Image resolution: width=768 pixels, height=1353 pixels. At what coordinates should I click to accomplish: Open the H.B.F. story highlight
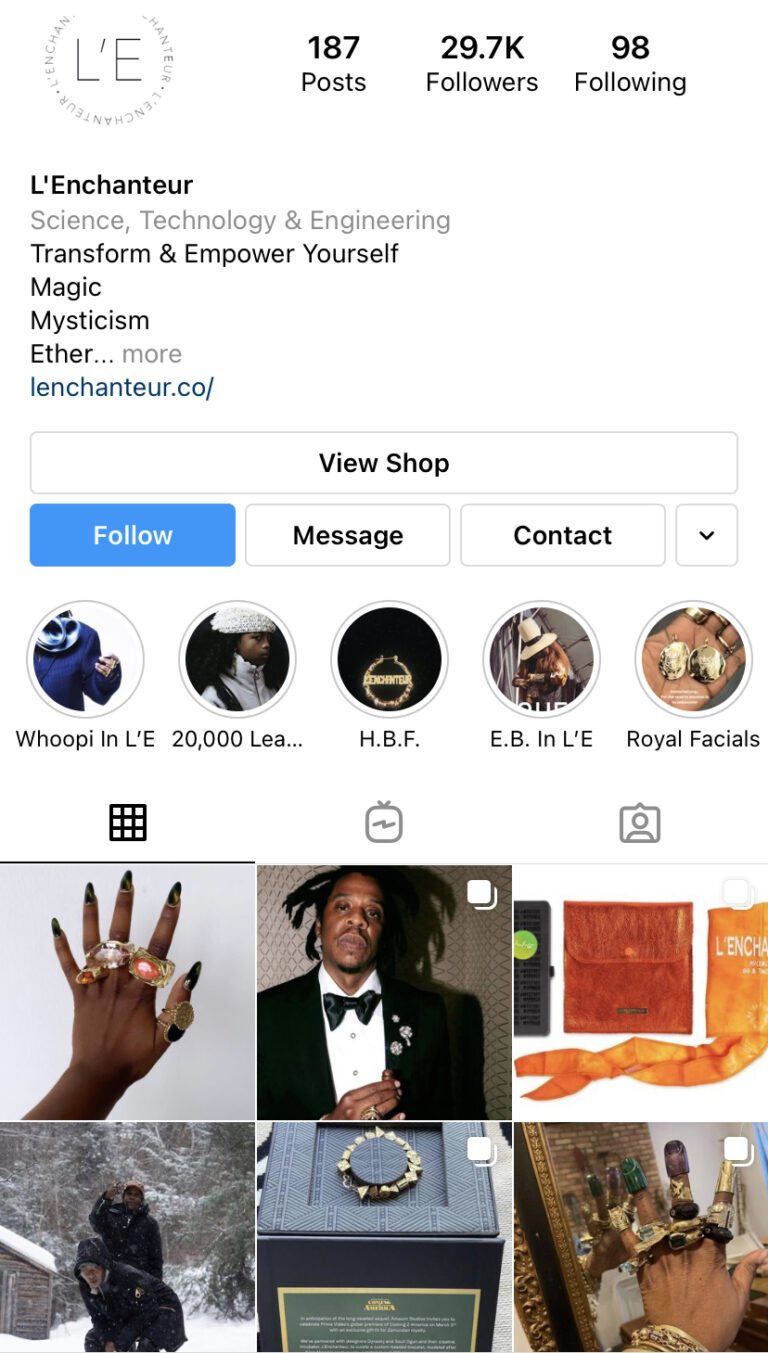tap(389, 660)
